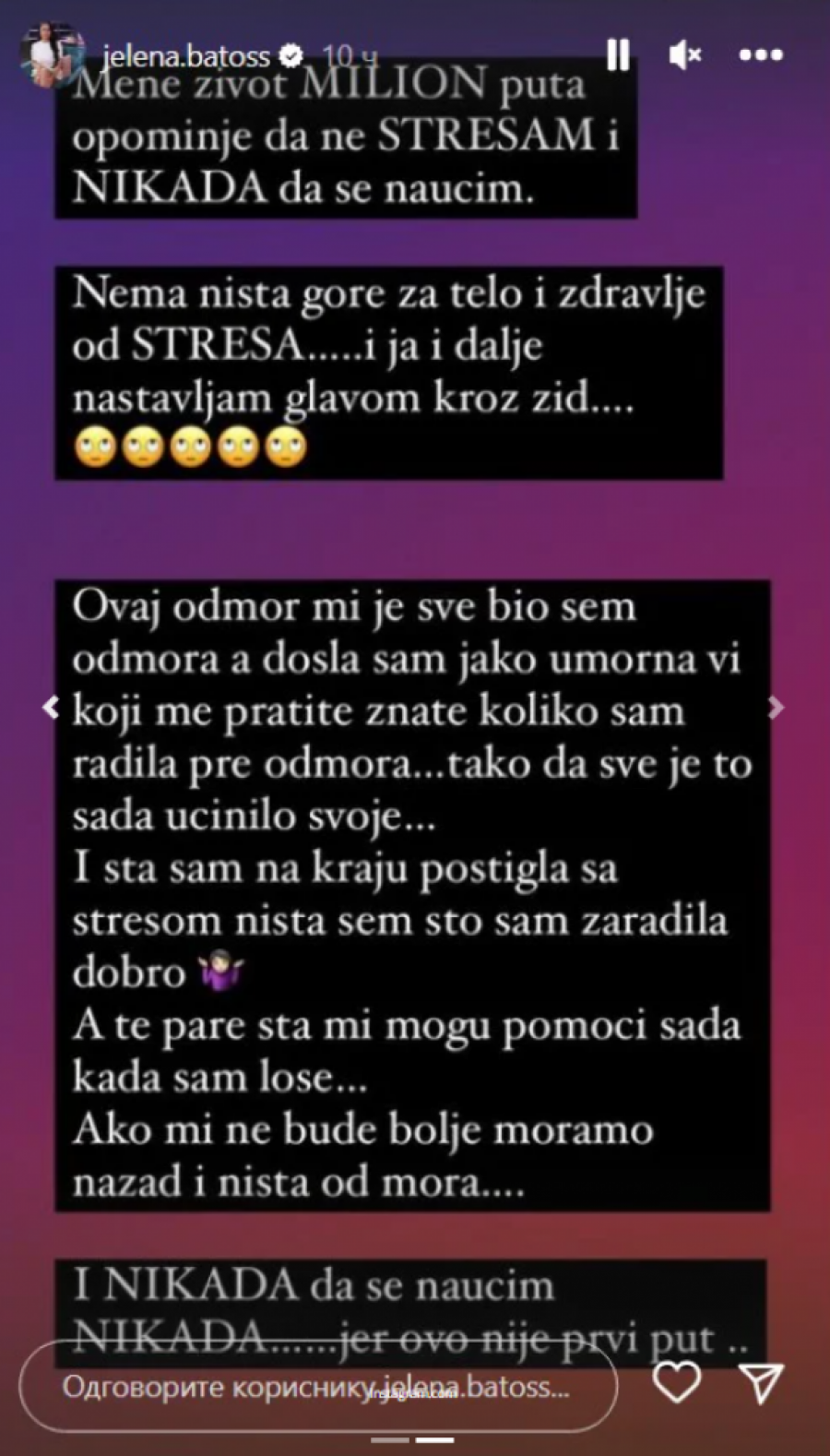Like this story with the heart
The image size is (830, 1456).
pos(677,1384)
